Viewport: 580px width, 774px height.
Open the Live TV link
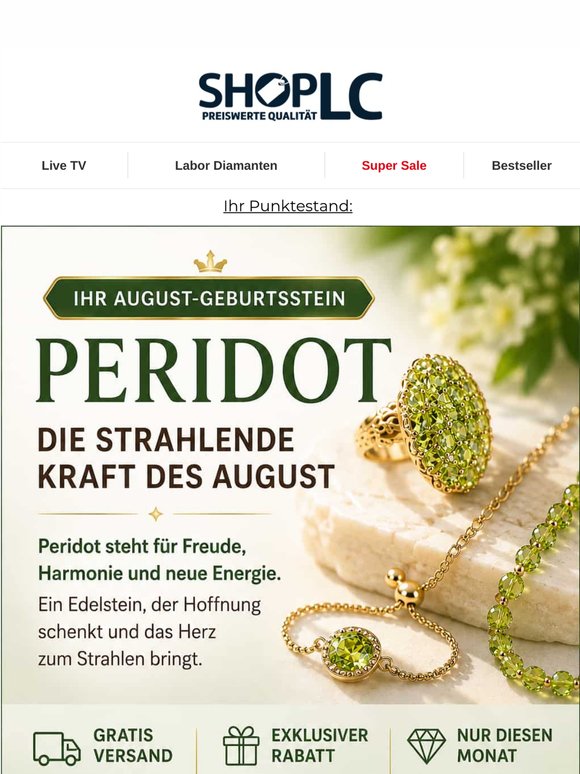[x=64, y=165]
